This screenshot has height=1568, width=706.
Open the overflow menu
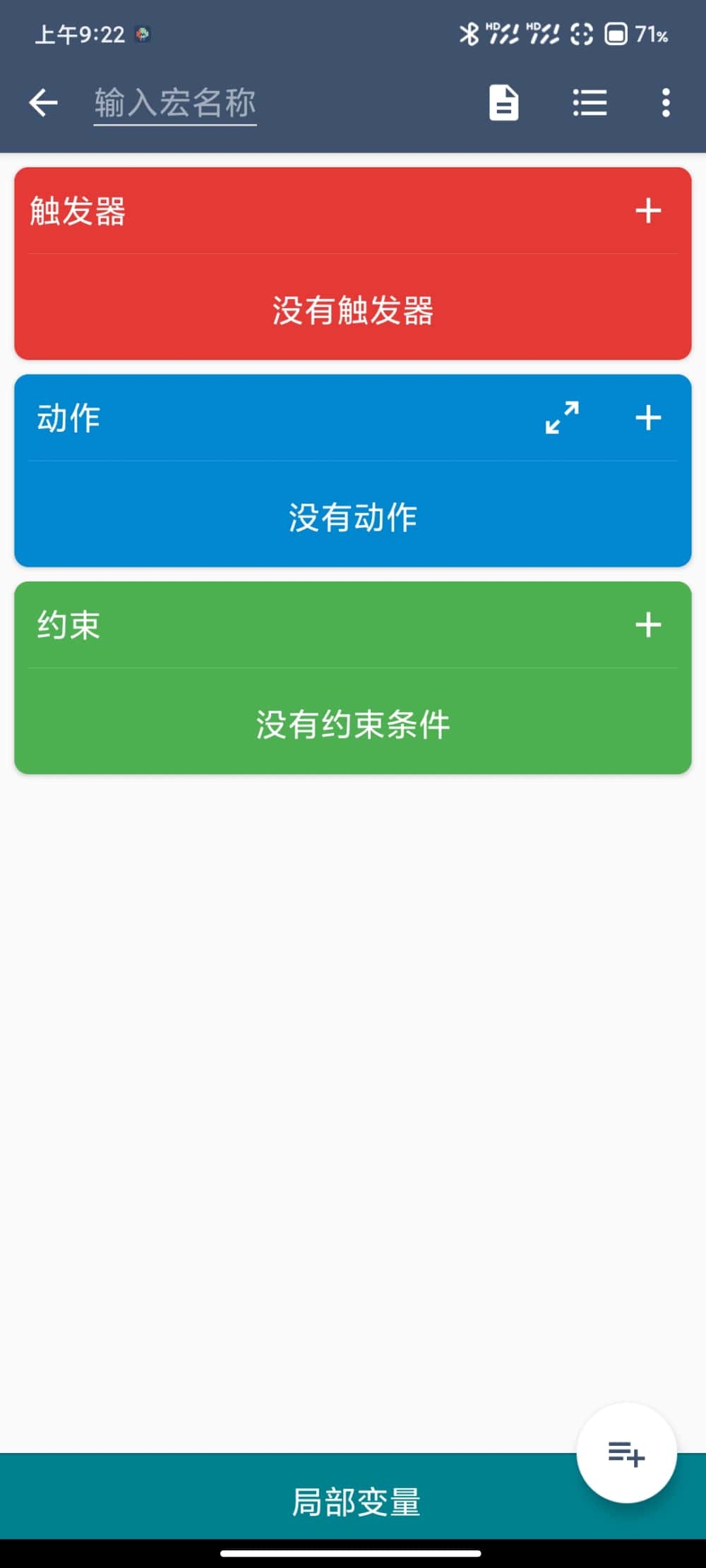(x=665, y=103)
